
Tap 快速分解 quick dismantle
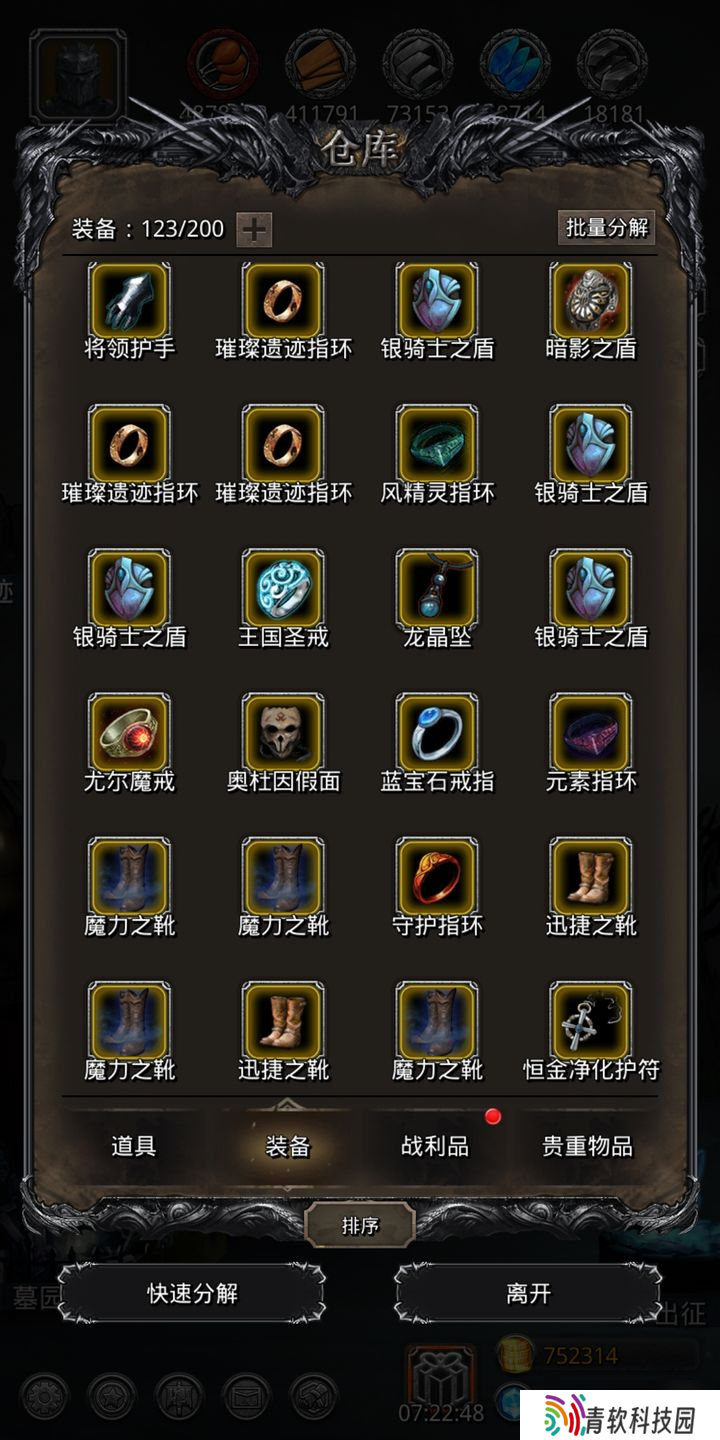point(192,1293)
